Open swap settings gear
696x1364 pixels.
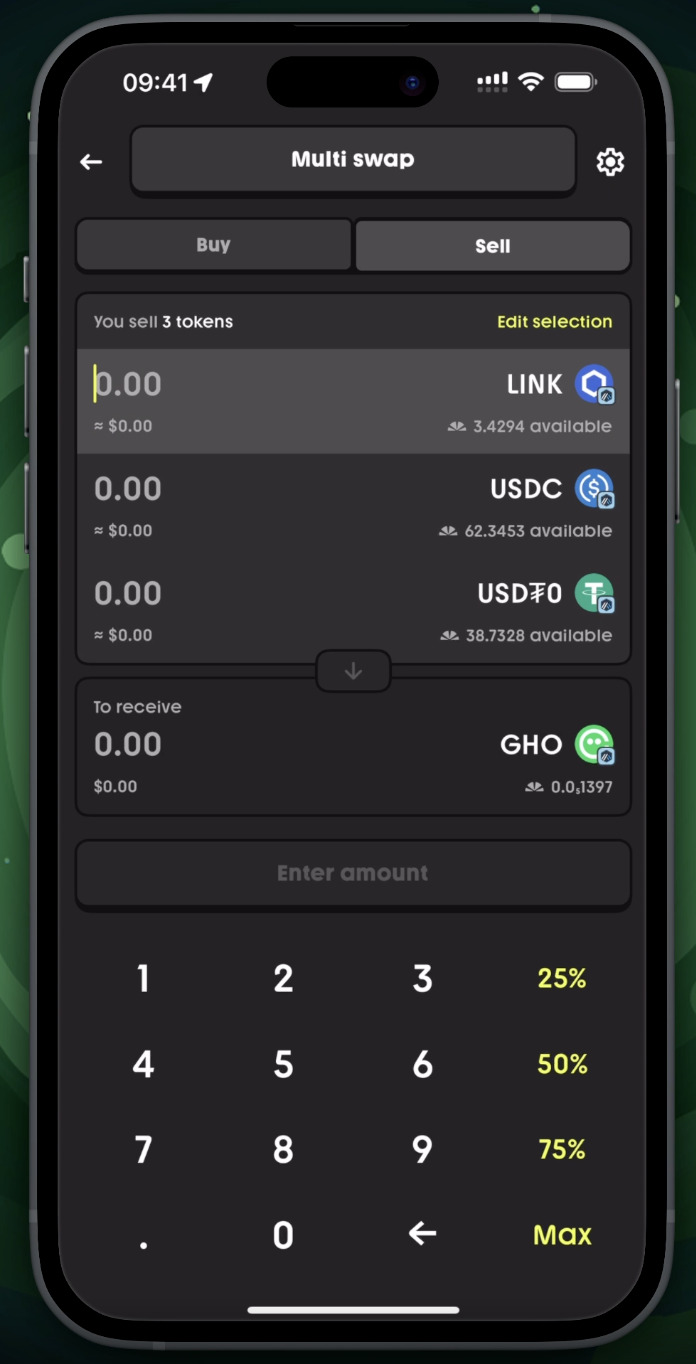pyautogui.click(x=610, y=162)
